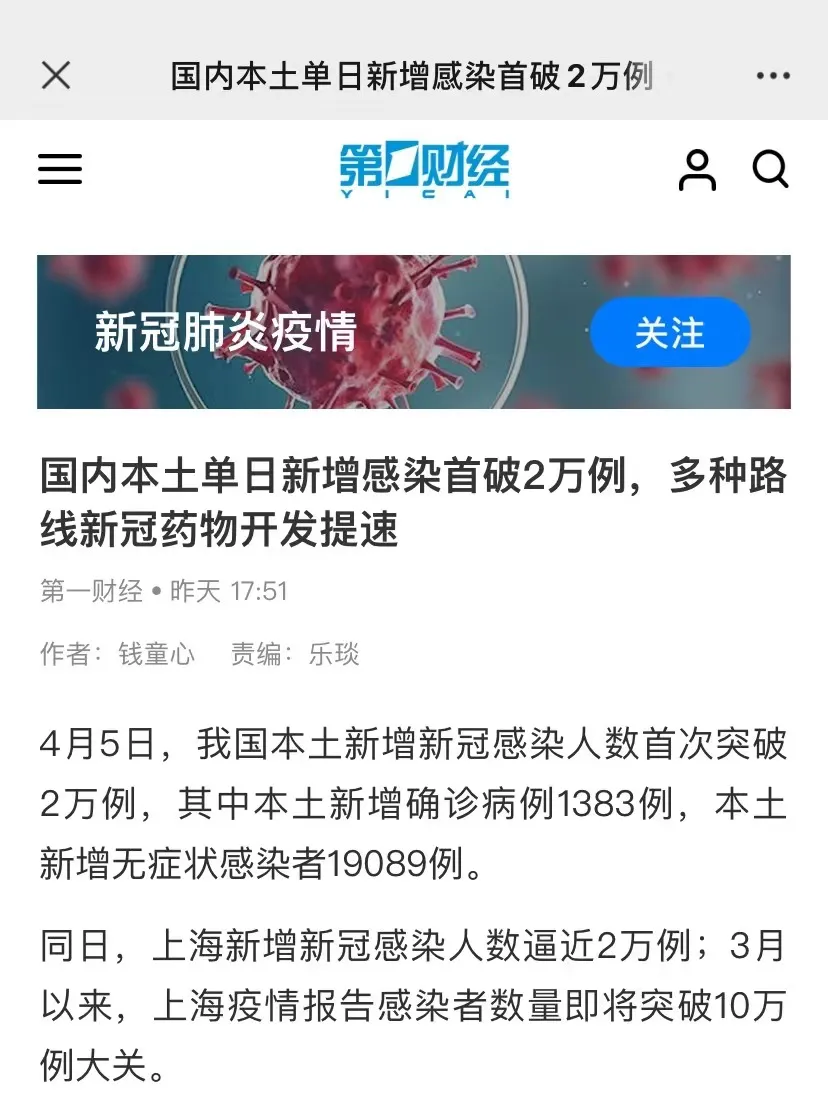Open the Yicai search icon

tap(770, 169)
